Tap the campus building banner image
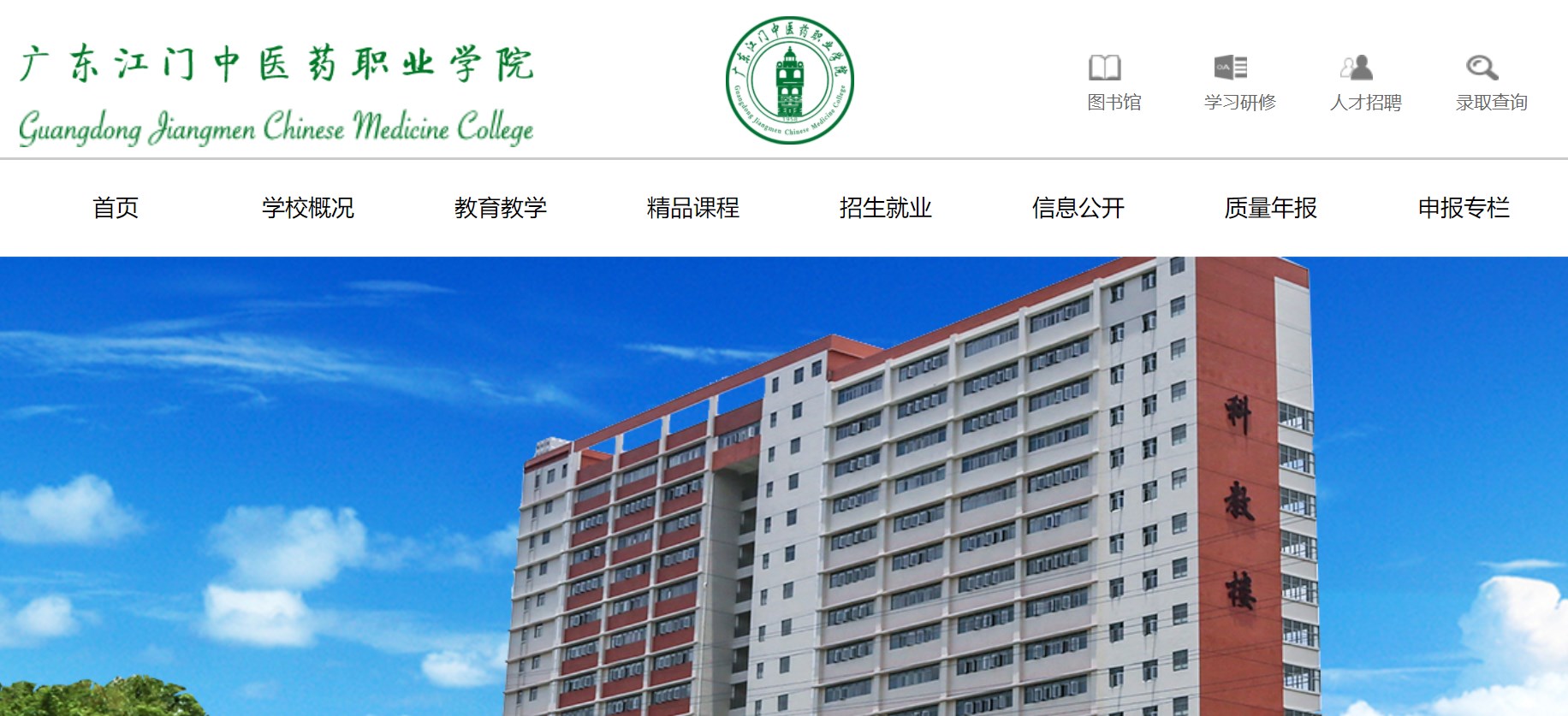Viewport: 1568px width, 716px height. tap(784, 486)
